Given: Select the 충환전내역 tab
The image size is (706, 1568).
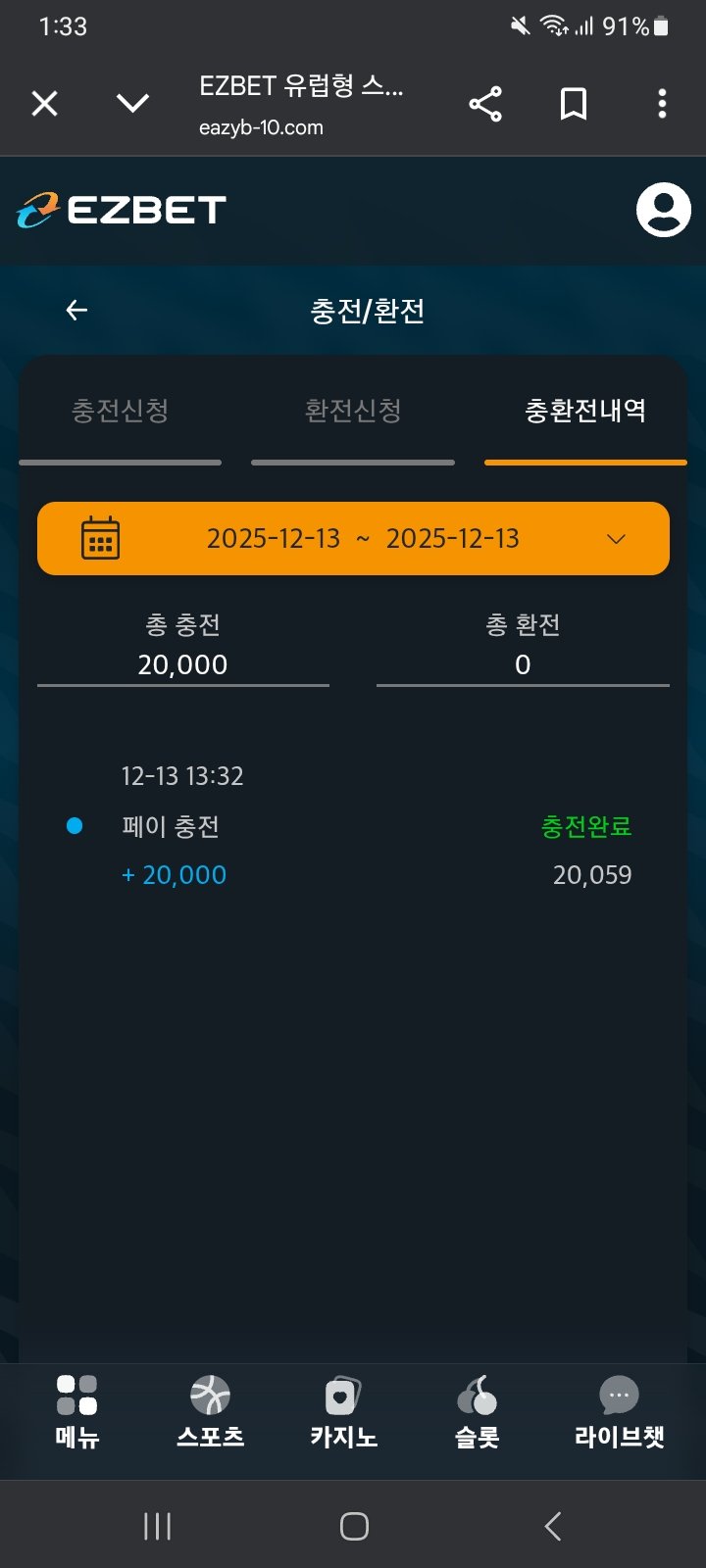Looking at the screenshot, I should pyautogui.click(x=585, y=411).
